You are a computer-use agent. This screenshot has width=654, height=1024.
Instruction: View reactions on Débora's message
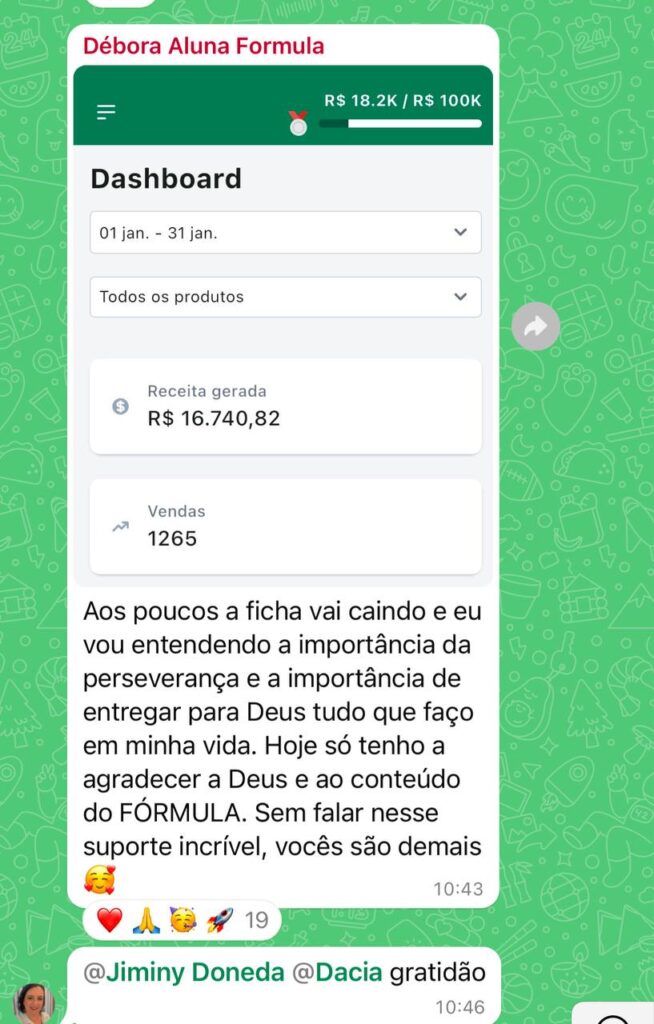(182, 920)
